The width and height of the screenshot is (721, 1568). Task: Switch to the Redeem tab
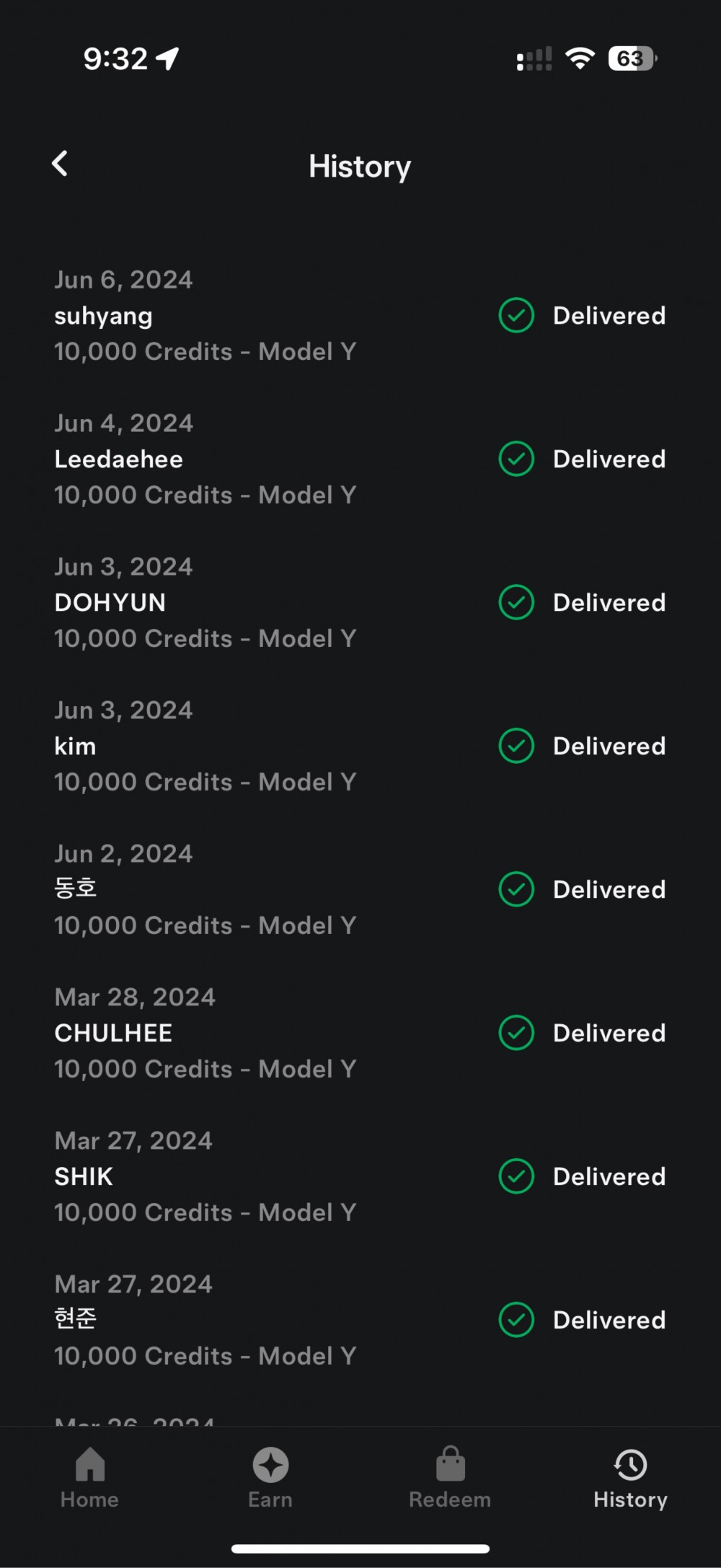click(x=450, y=1478)
